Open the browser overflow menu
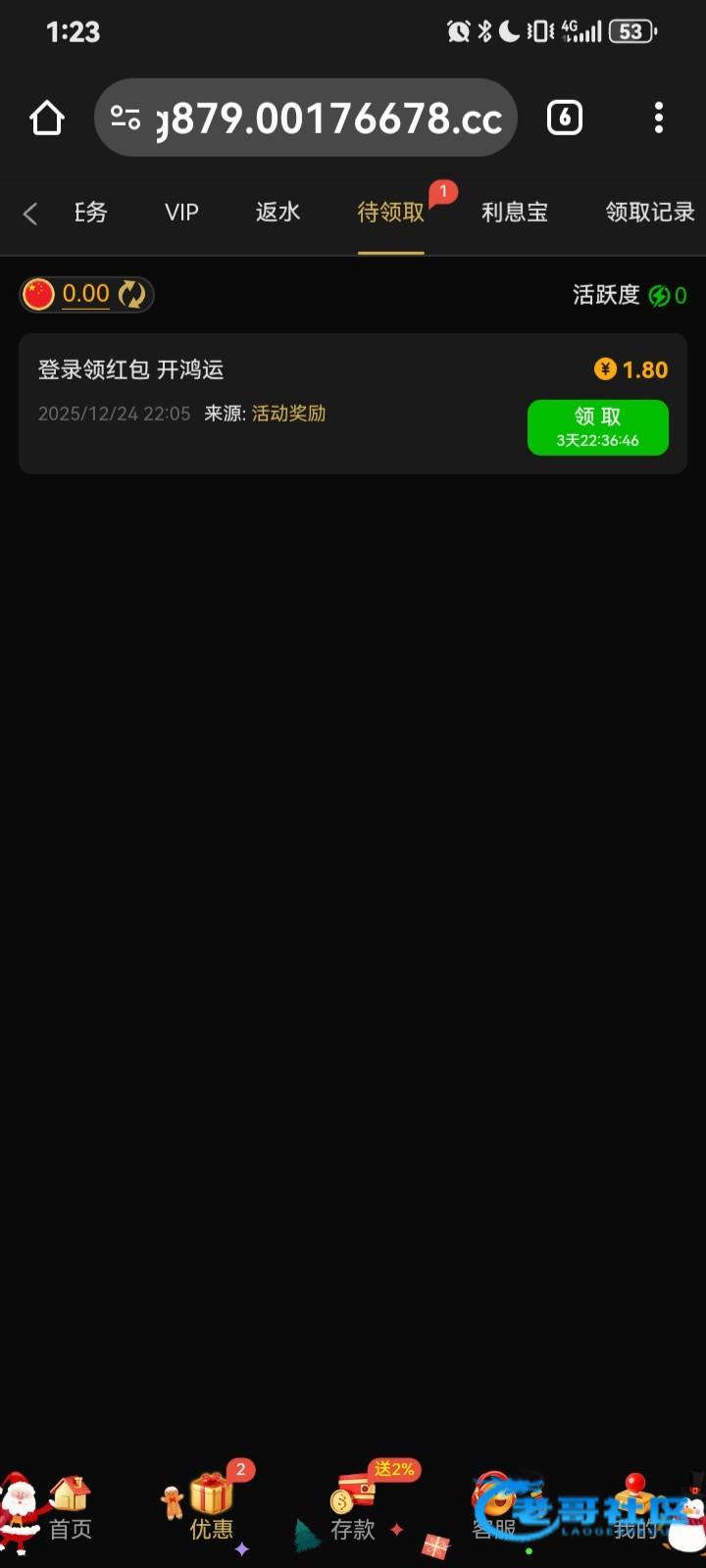The height and width of the screenshot is (1568, 706). (x=658, y=119)
